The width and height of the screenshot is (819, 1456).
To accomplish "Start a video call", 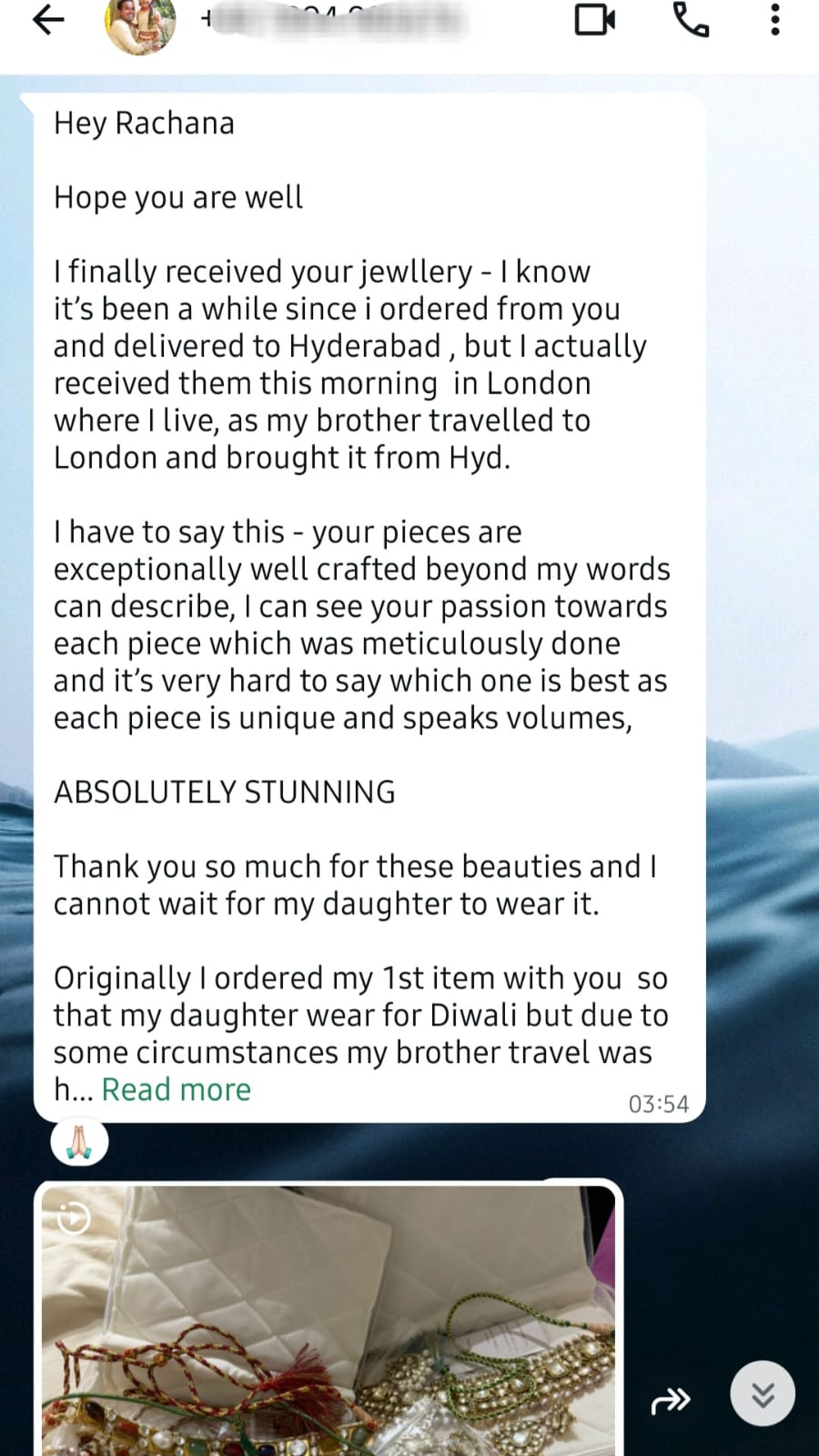I will pos(595,19).
